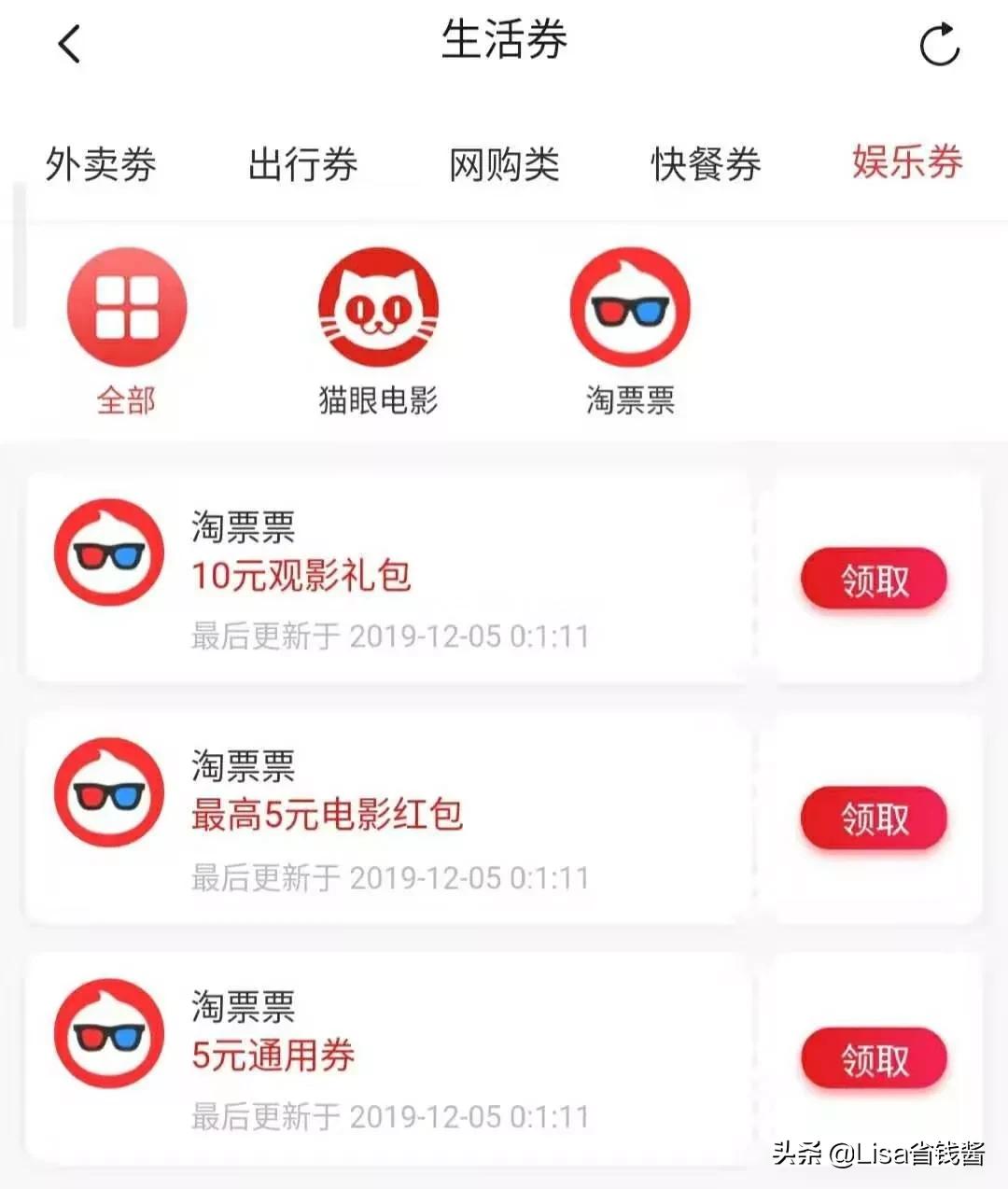Switch to the 外卖券 tab
The height and width of the screenshot is (1189, 1008).
click(101, 165)
